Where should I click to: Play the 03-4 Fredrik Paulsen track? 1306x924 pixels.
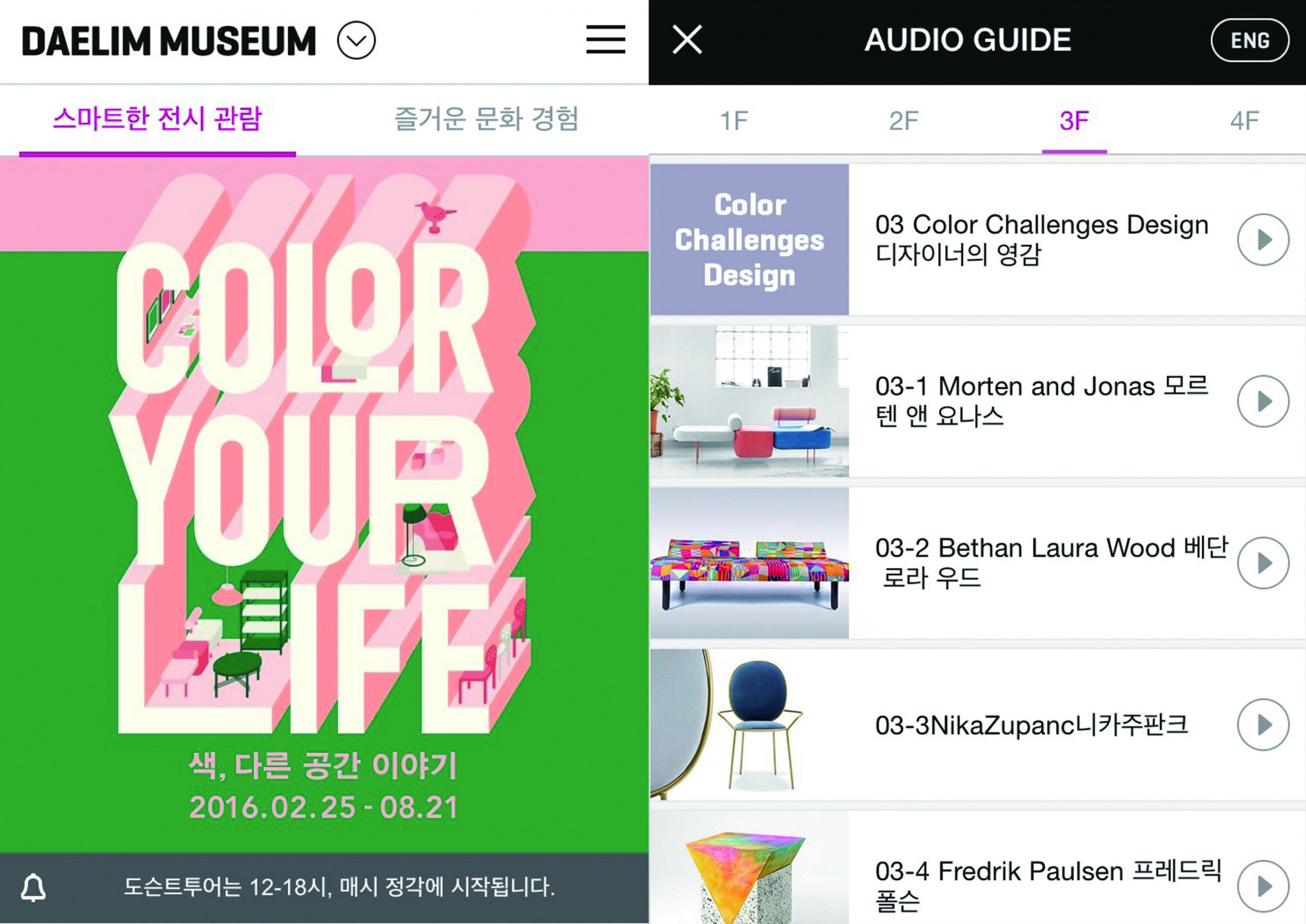point(1263,886)
